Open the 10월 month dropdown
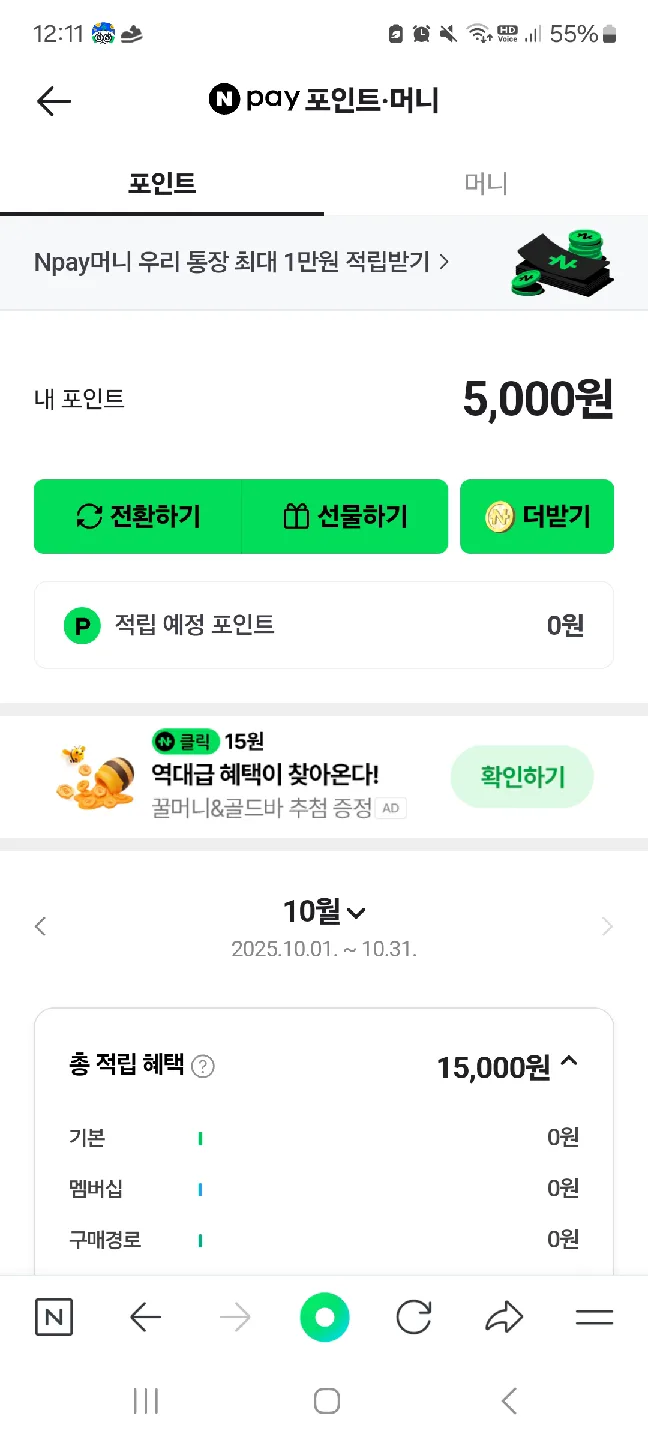 [x=324, y=912]
